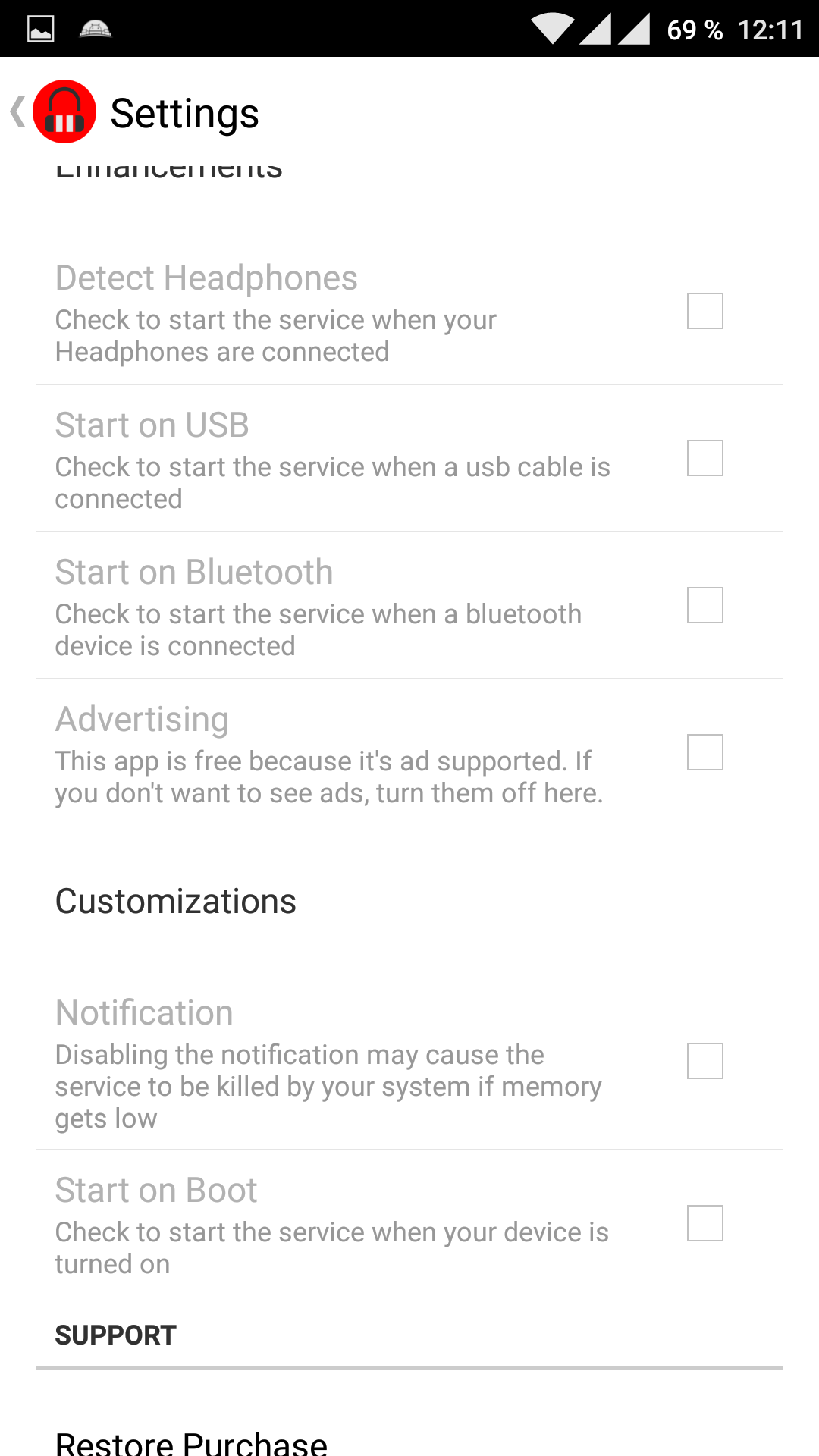Tick the Start on Bluetooth checkbox

click(x=704, y=605)
